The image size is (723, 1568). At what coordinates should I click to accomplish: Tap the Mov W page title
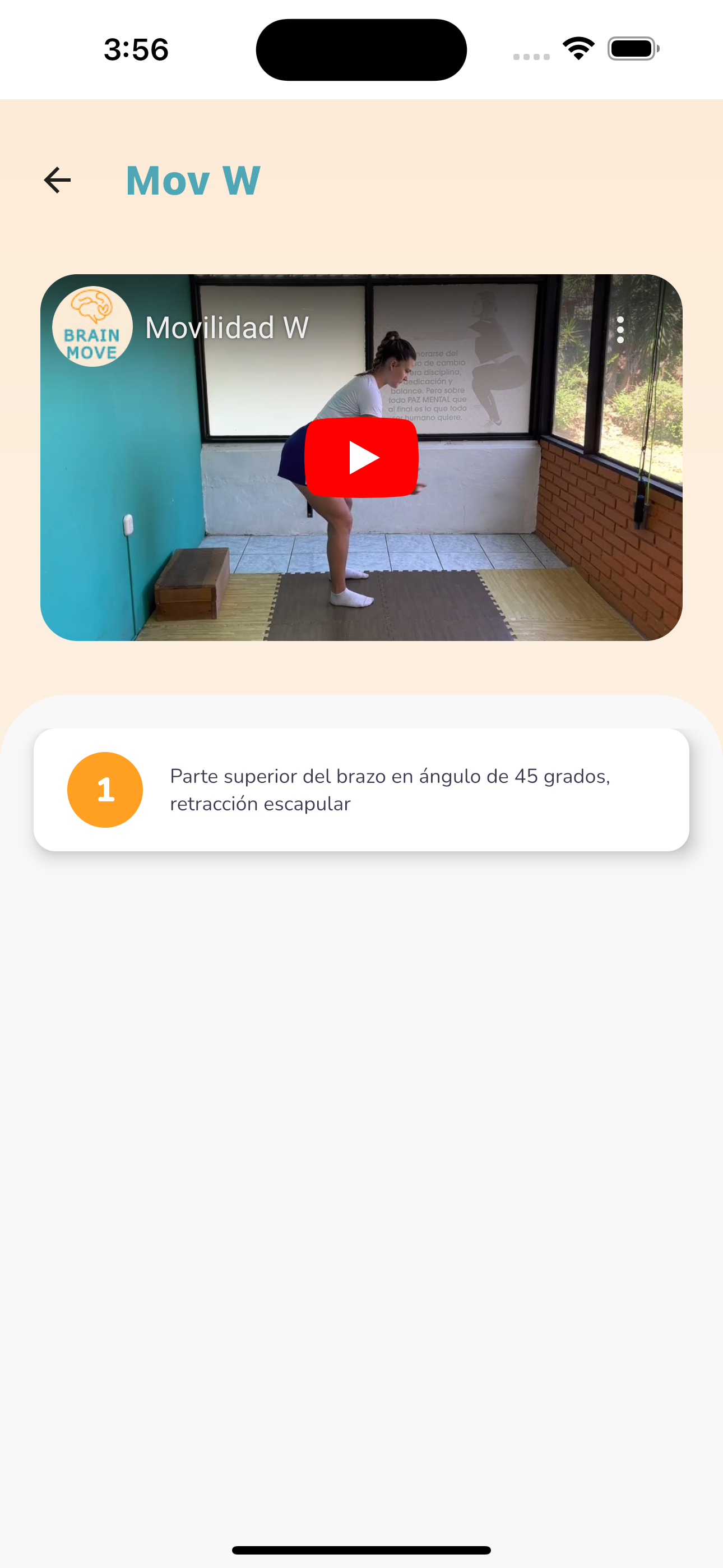click(192, 179)
